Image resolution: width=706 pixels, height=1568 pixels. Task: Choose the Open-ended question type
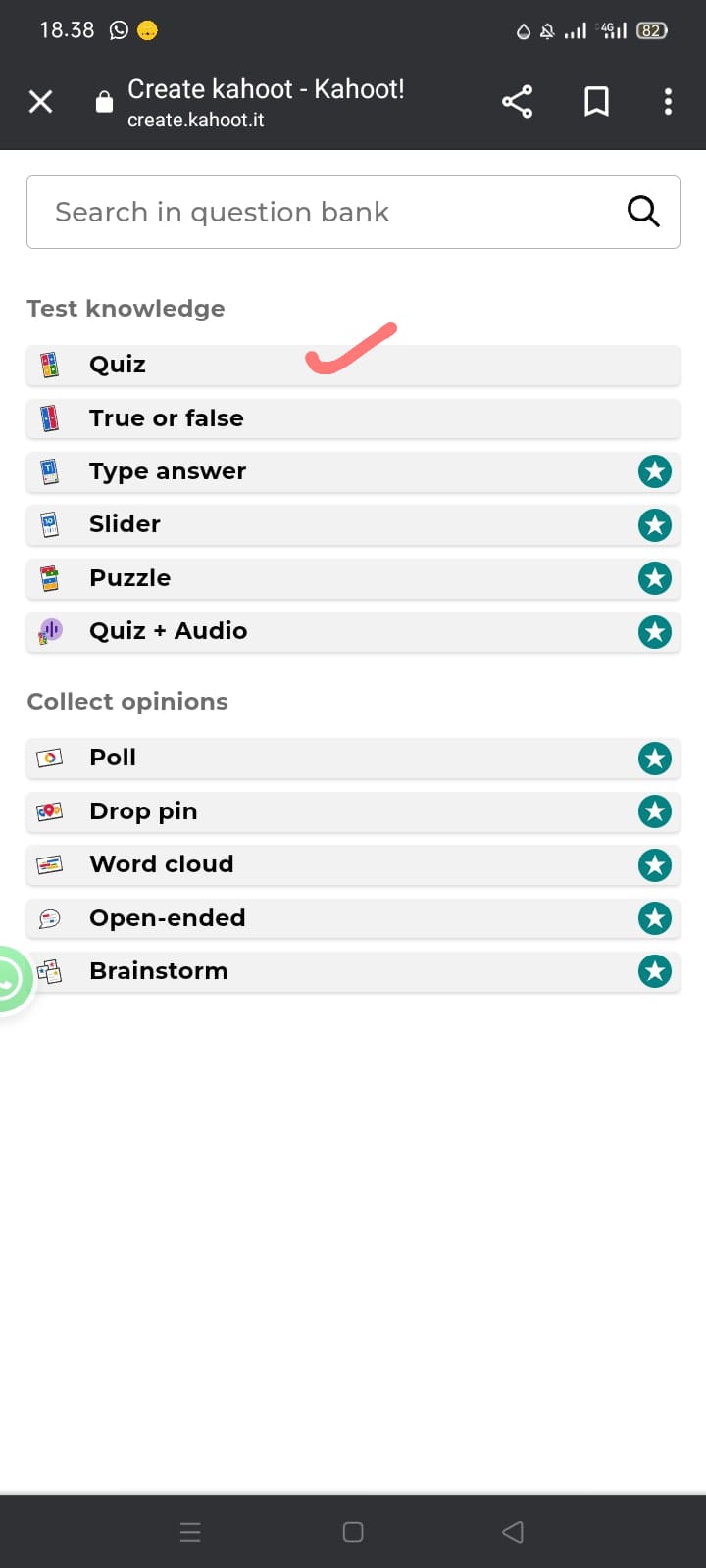[x=353, y=918]
